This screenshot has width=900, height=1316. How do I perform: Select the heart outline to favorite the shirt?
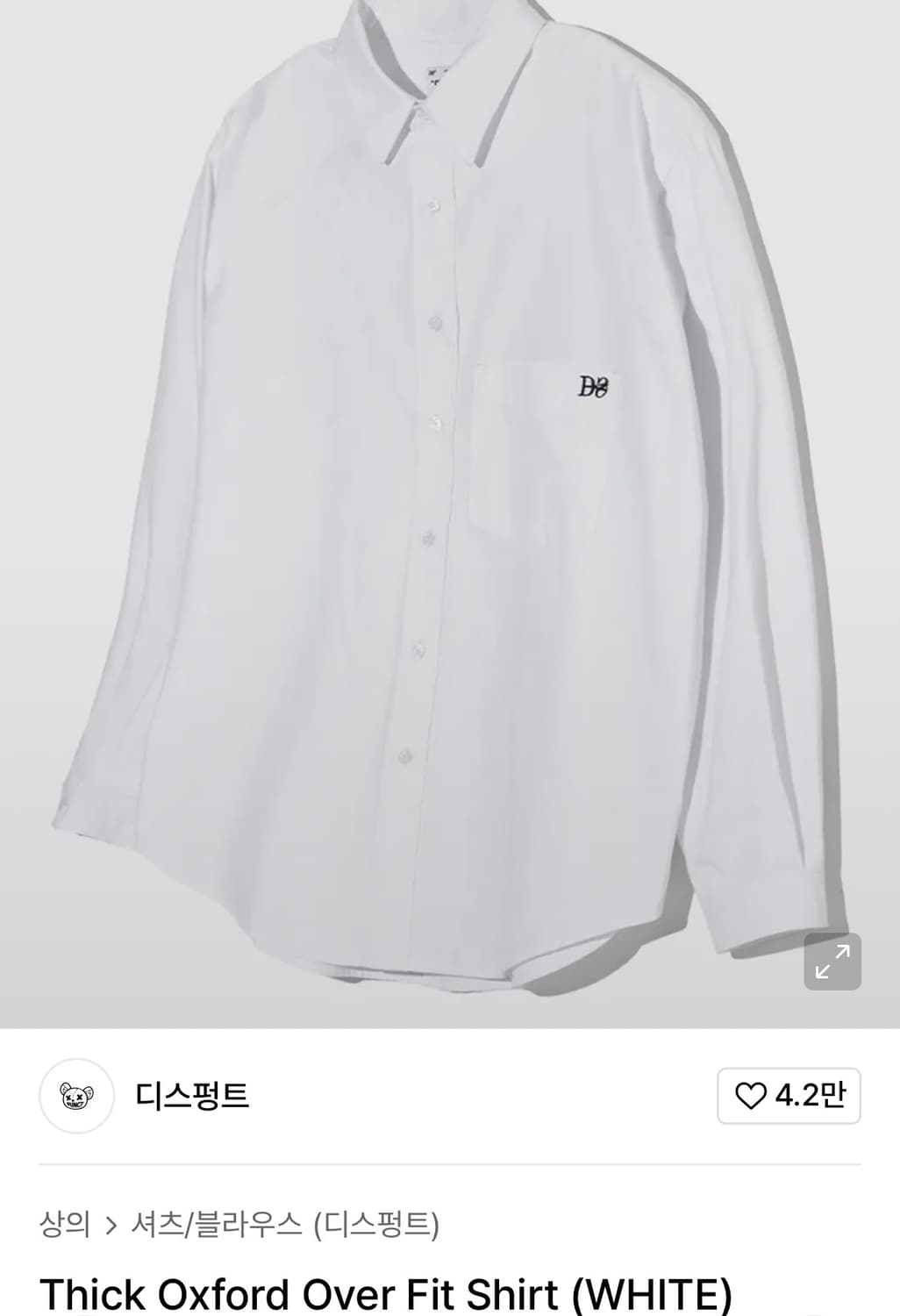[753, 1096]
